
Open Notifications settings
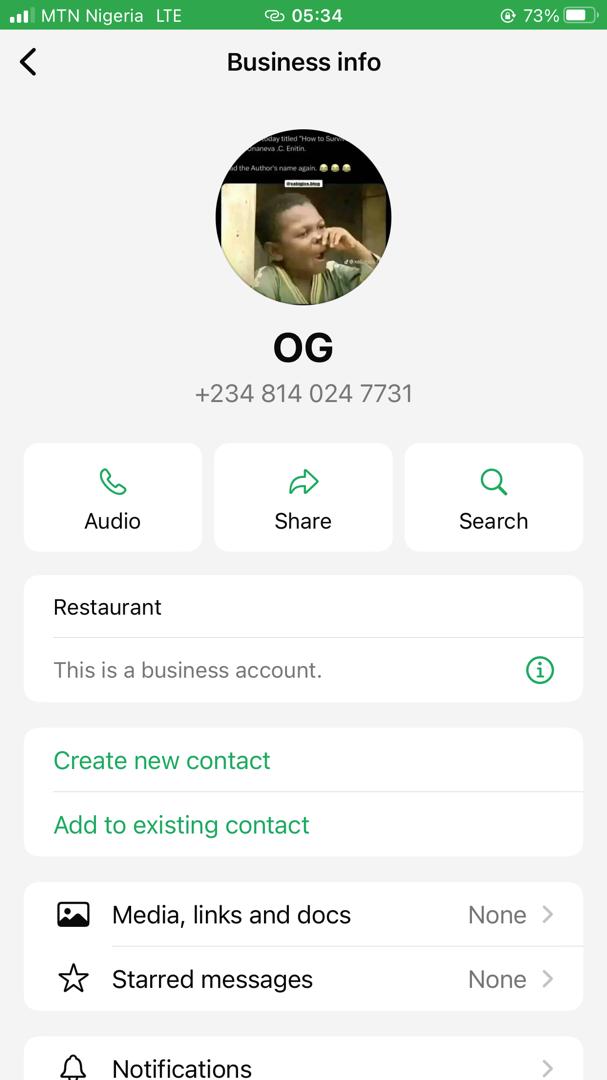point(303,1066)
